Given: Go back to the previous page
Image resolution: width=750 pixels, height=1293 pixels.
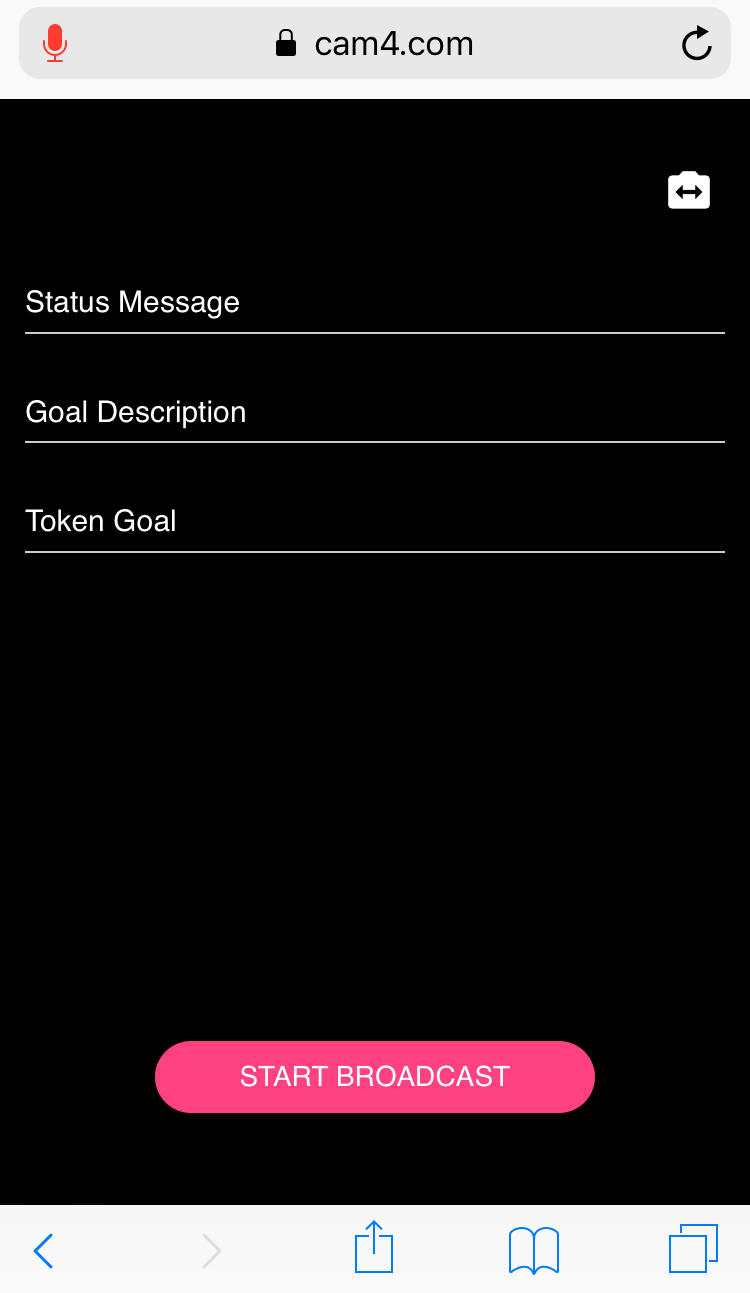Looking at the screenshot, I should click(x=43, y=1250).
